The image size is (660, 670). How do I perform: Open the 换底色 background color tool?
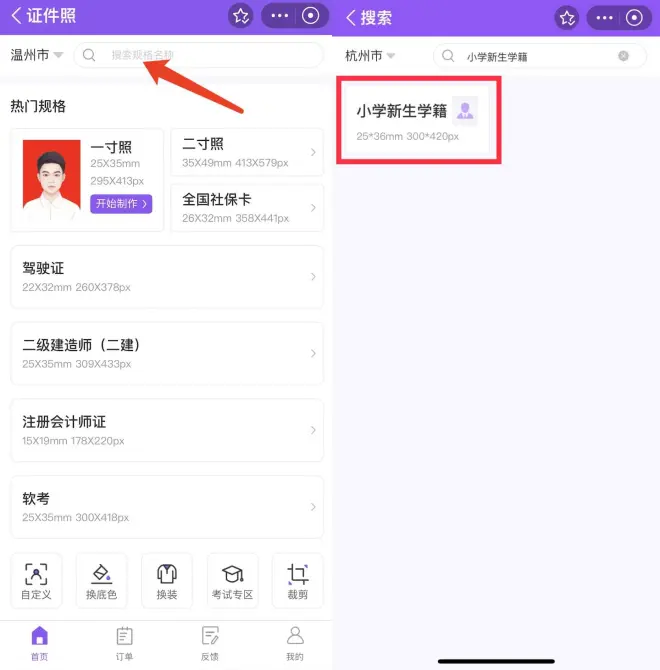coord(101,581)
